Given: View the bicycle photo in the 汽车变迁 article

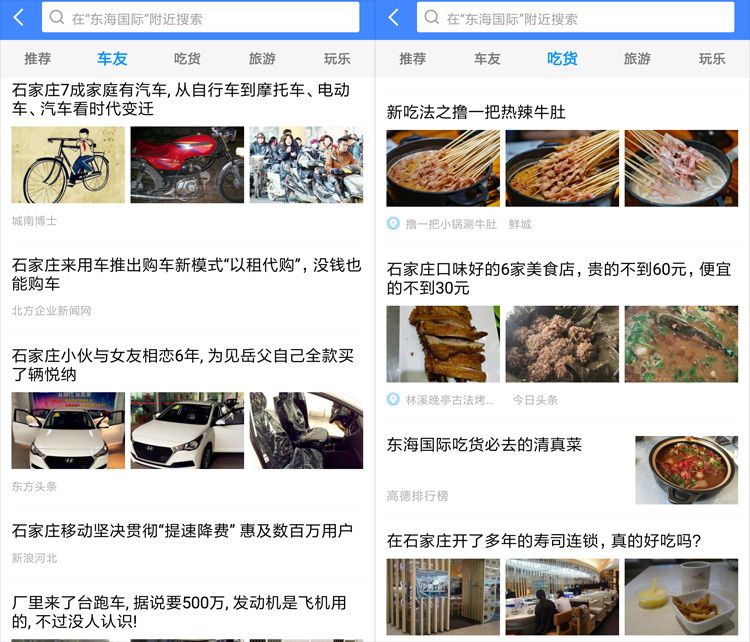Looking at the screenshot, I should tap(68, 165).
